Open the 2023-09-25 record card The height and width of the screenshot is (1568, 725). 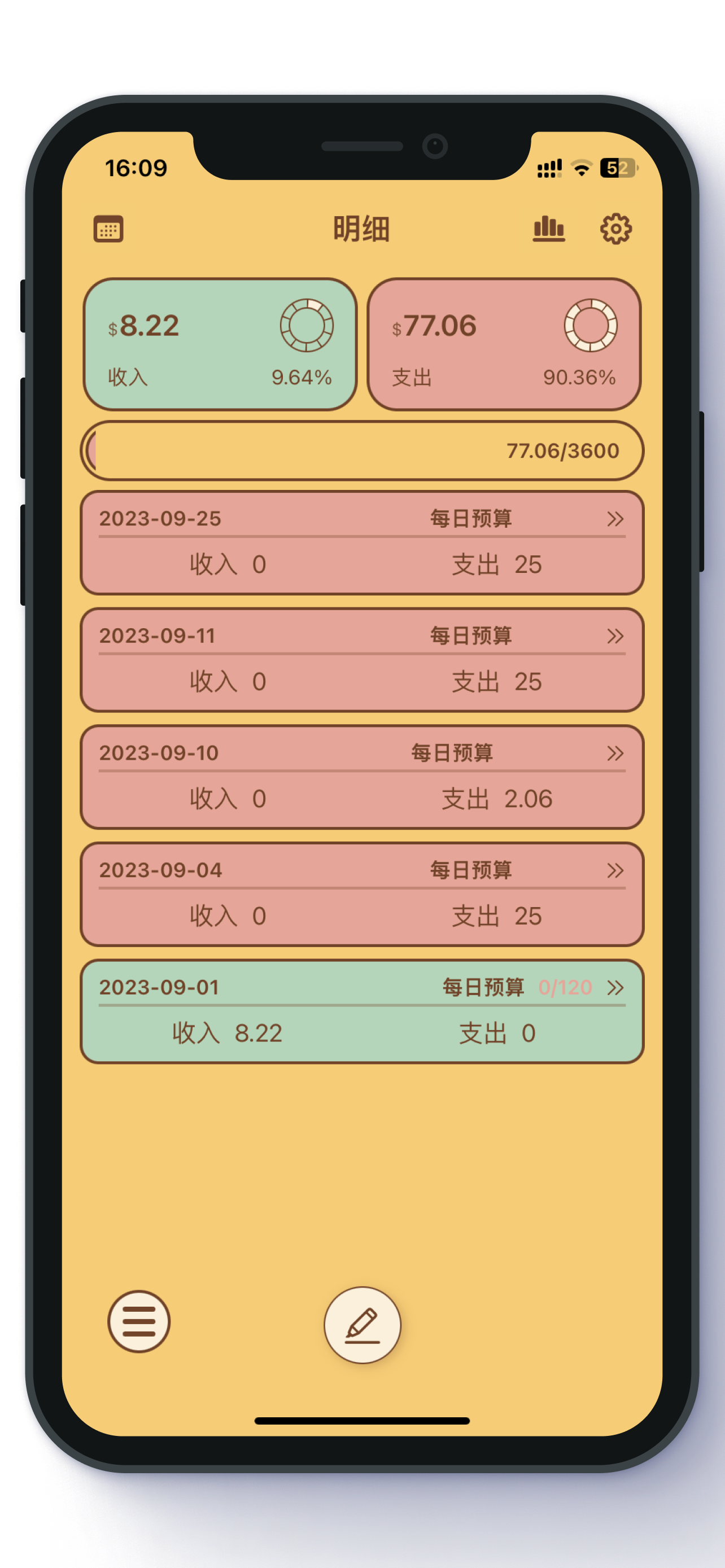[362, 543]
